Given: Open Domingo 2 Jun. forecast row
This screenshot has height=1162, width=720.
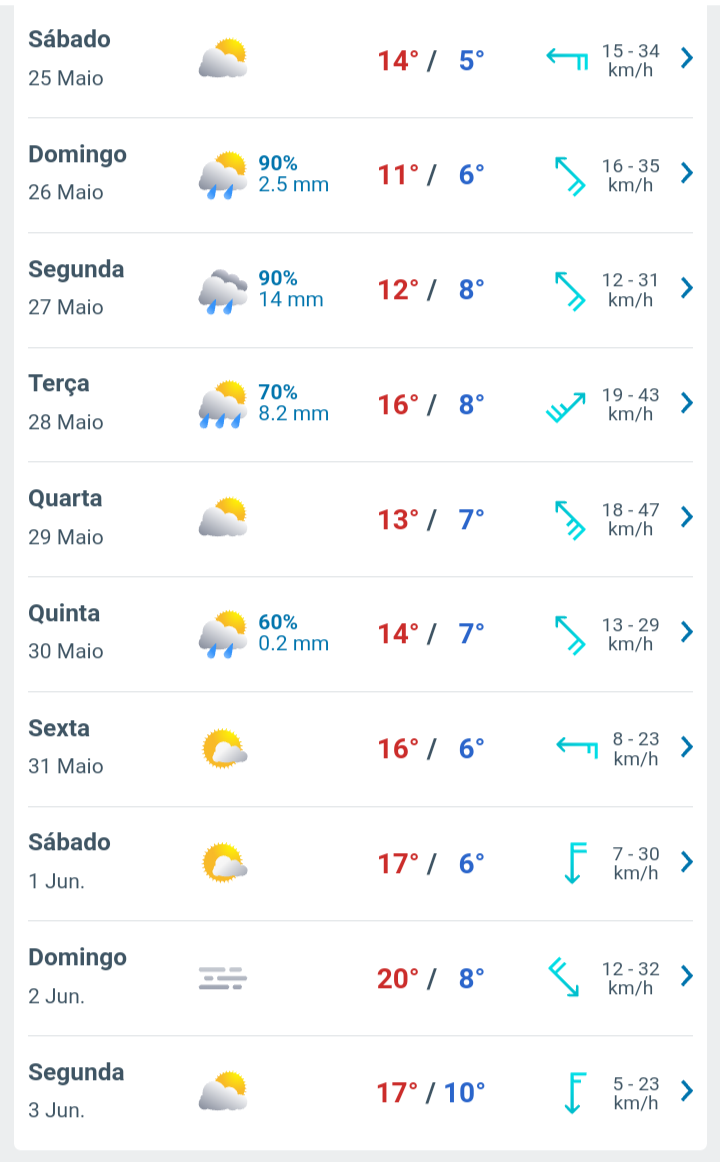Looking at the screenshot, I should (x=360, y=978).
